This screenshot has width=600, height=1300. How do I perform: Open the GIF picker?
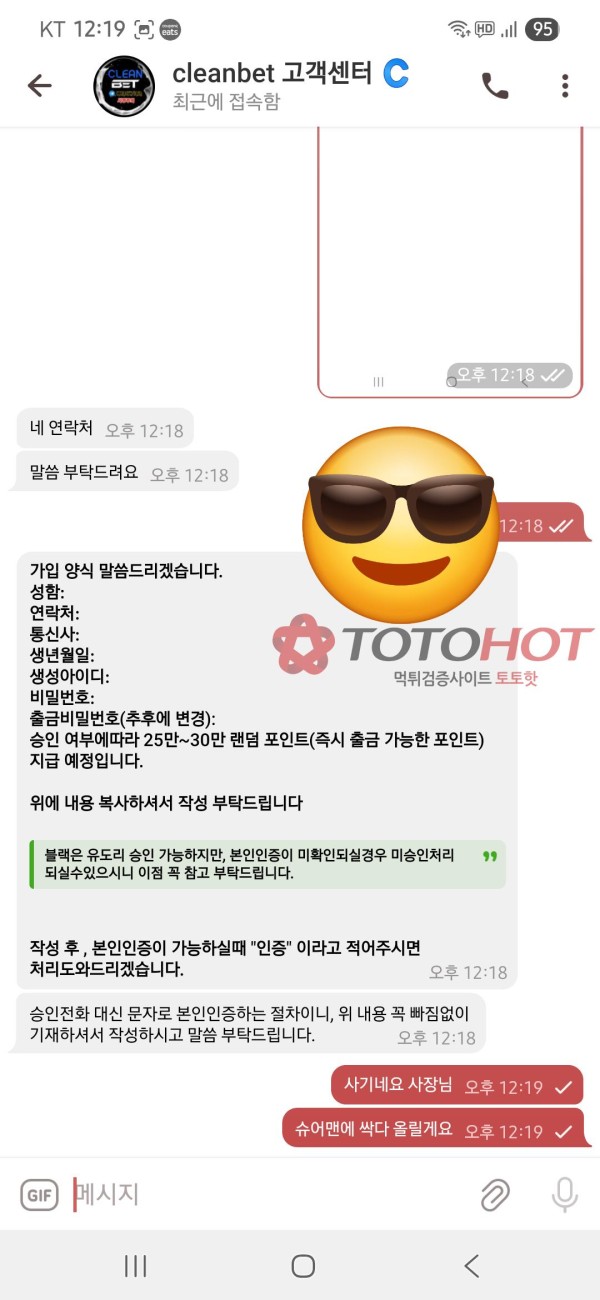tap(40, 1194)
